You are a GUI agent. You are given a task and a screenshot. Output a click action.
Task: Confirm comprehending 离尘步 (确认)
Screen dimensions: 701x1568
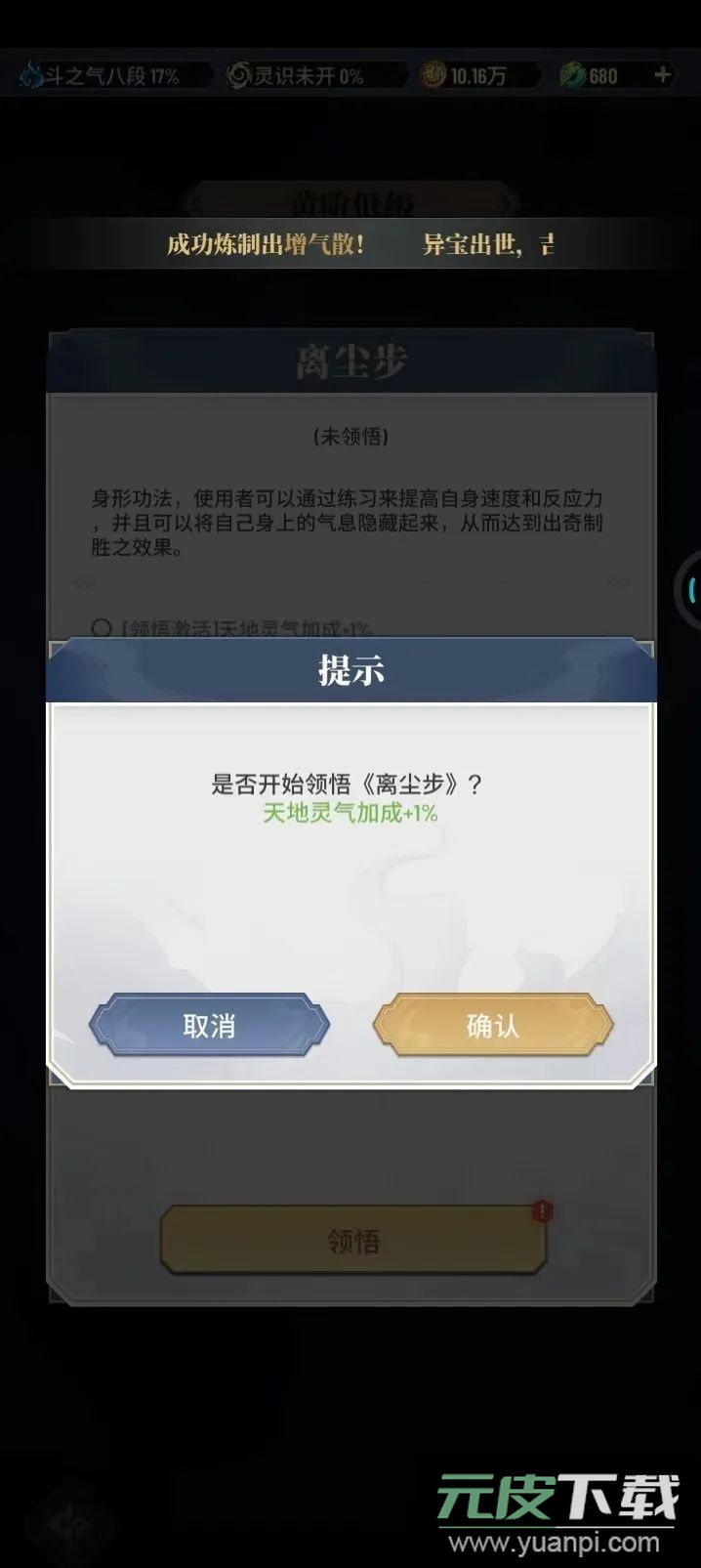[x=492, y=1025]
